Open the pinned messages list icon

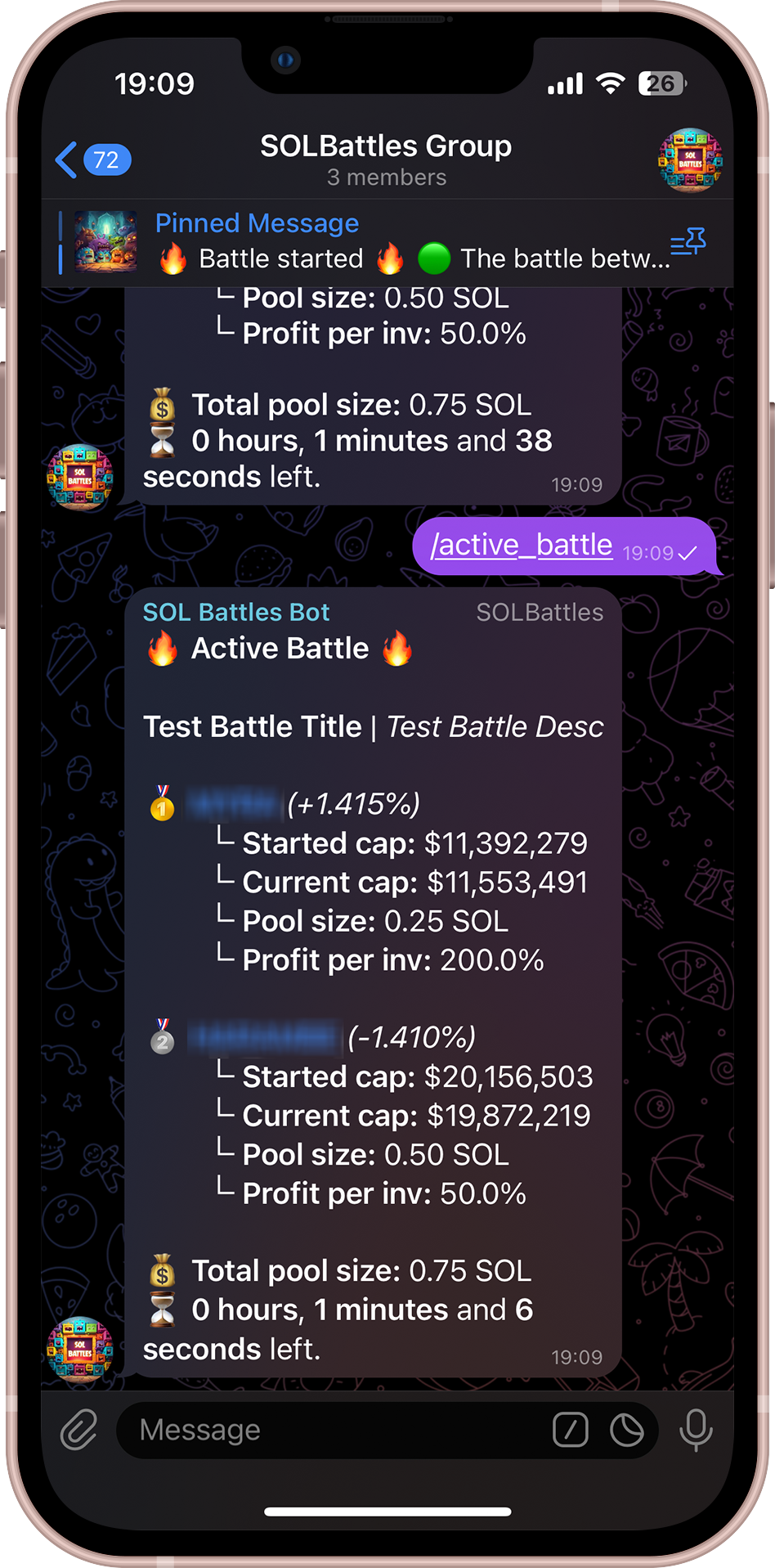tap(688, 243)
